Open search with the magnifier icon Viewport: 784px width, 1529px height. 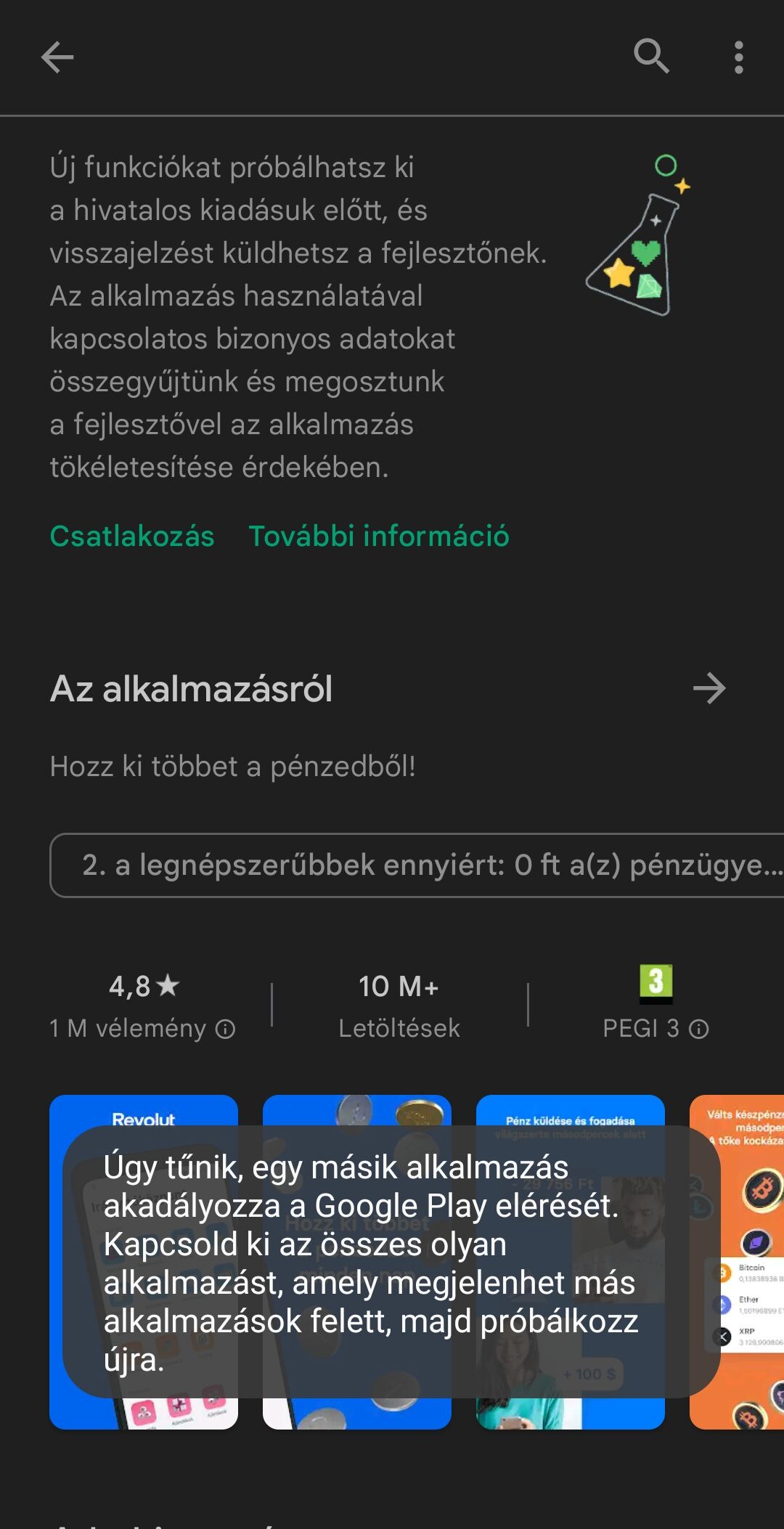[651, 57]
